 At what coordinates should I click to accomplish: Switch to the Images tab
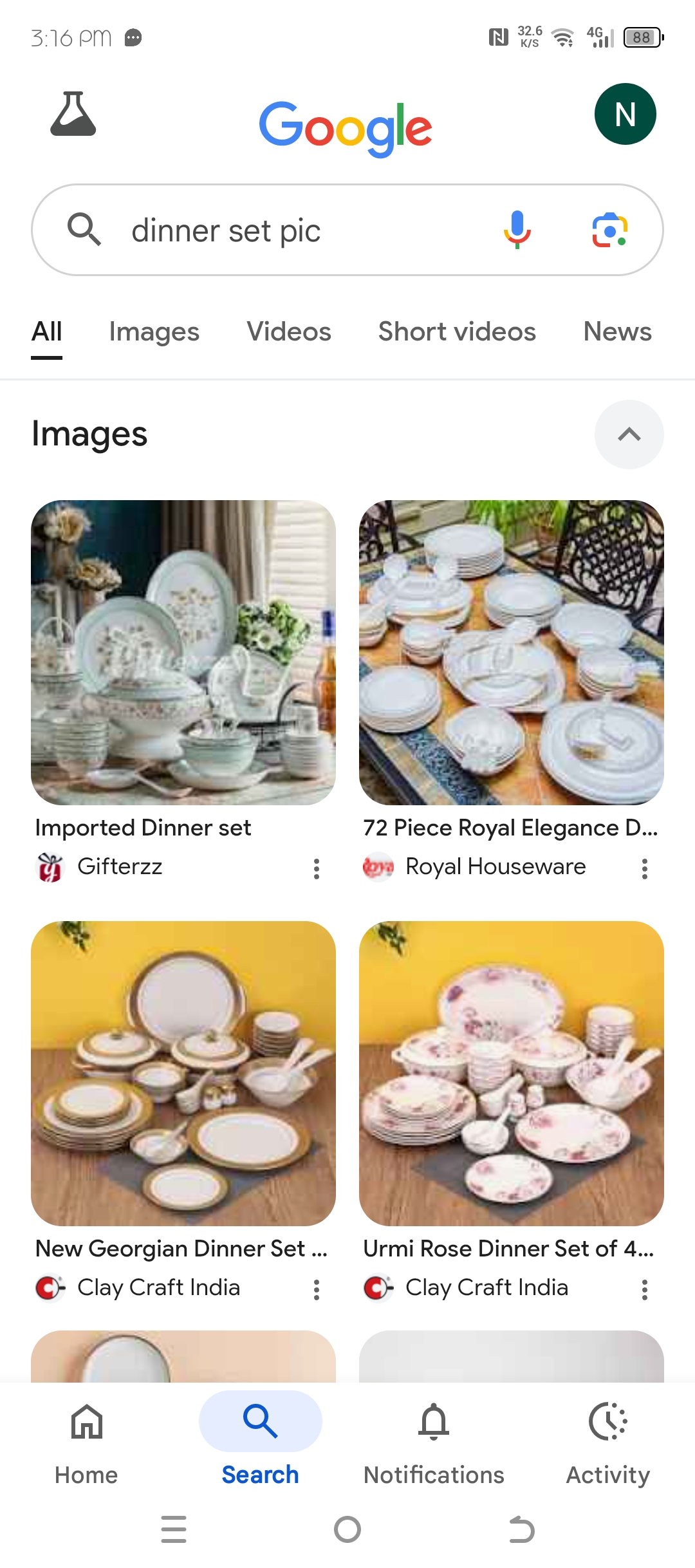tap(154, 332)
